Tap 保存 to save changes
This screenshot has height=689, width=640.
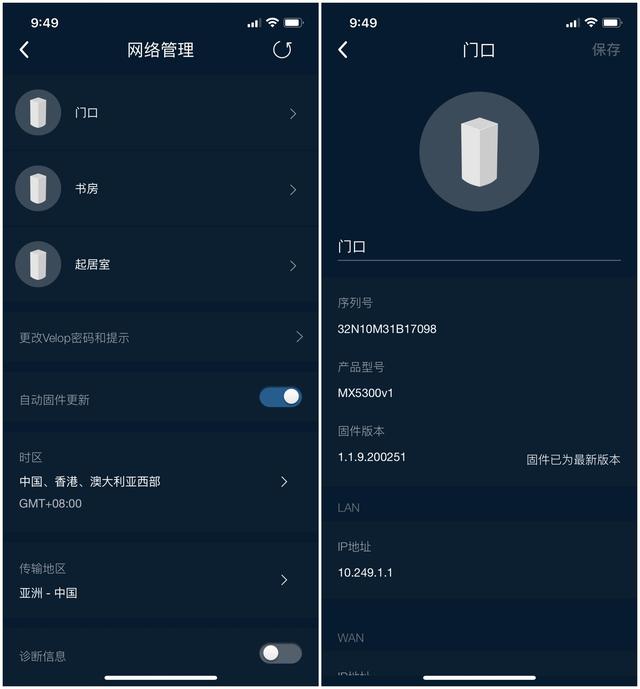[605, 50]
